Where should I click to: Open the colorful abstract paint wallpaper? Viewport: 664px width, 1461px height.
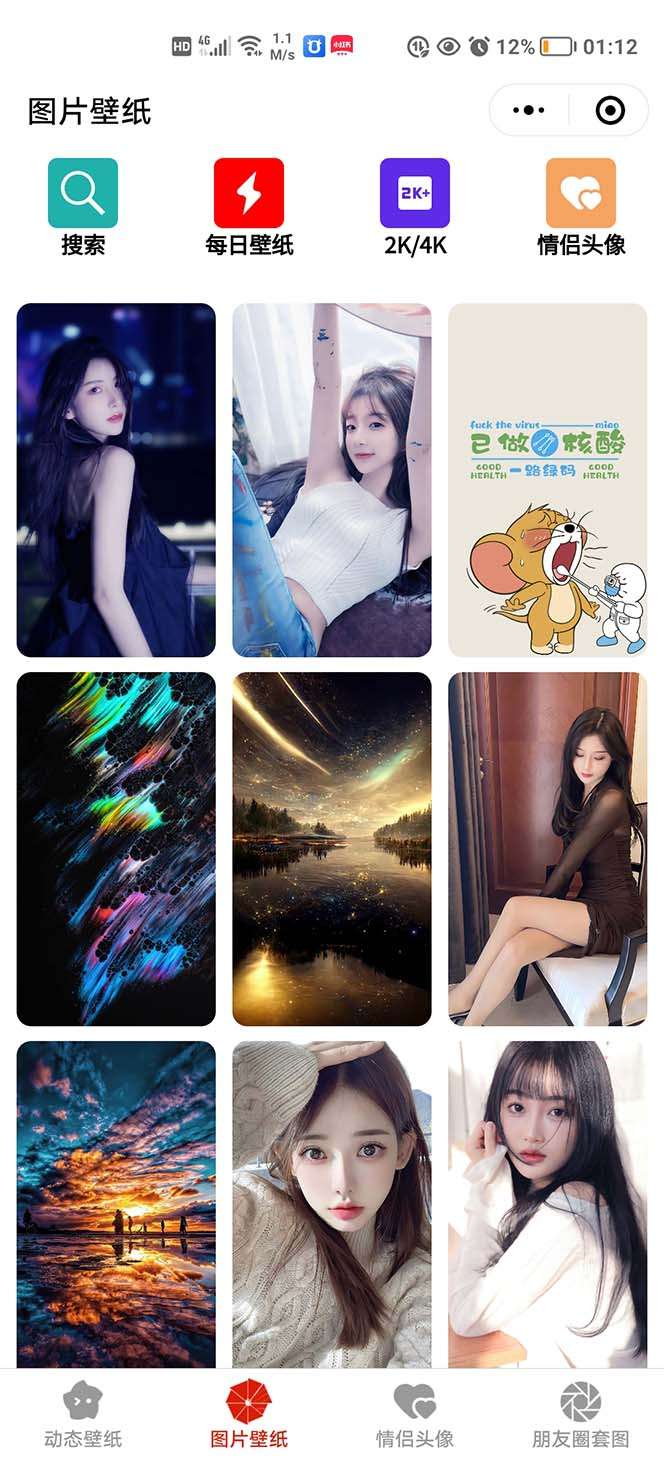116,848
